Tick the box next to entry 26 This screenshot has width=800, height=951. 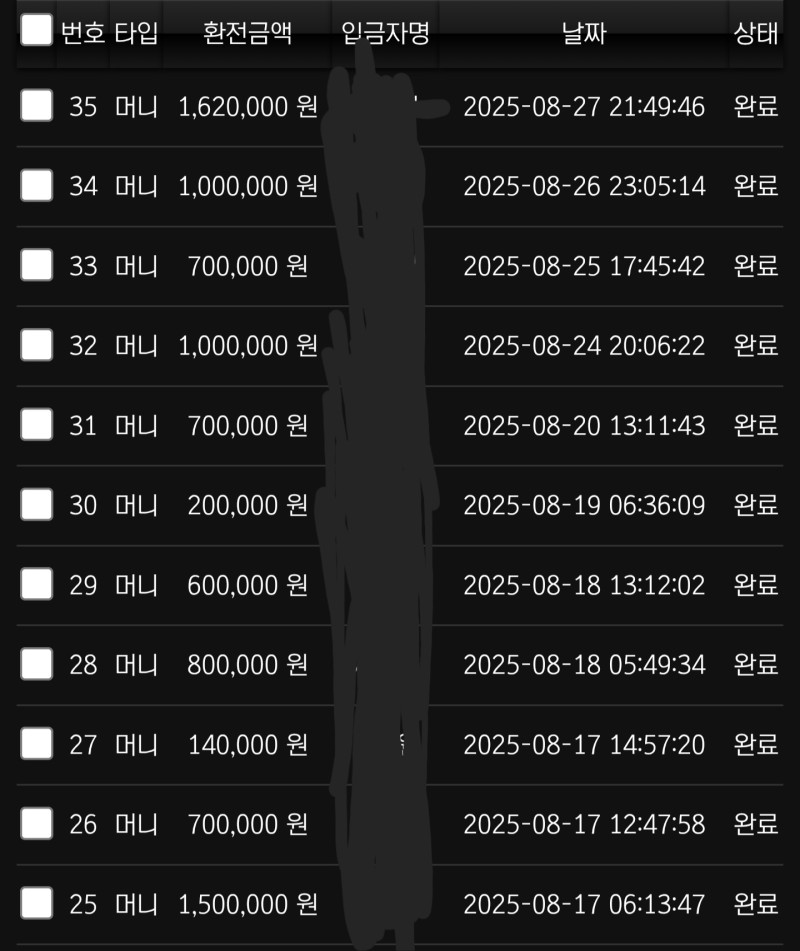pyautogui.click(x=36, y=824)
